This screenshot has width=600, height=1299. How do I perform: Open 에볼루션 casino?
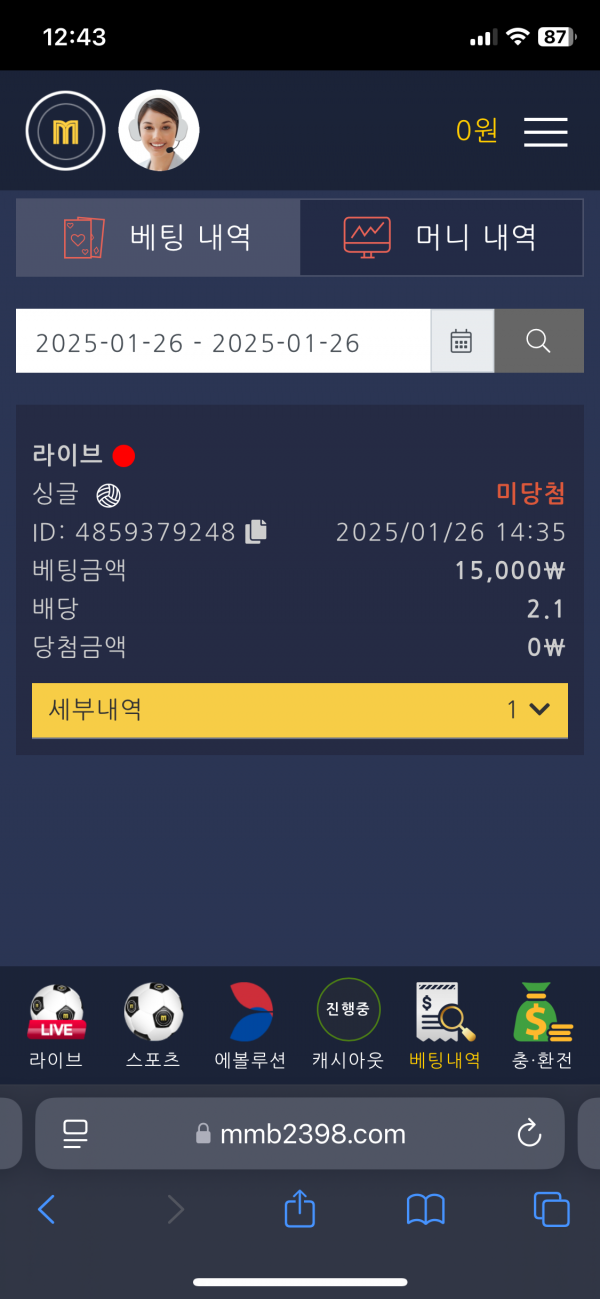pyautogui.click(x=250, y=1025)
